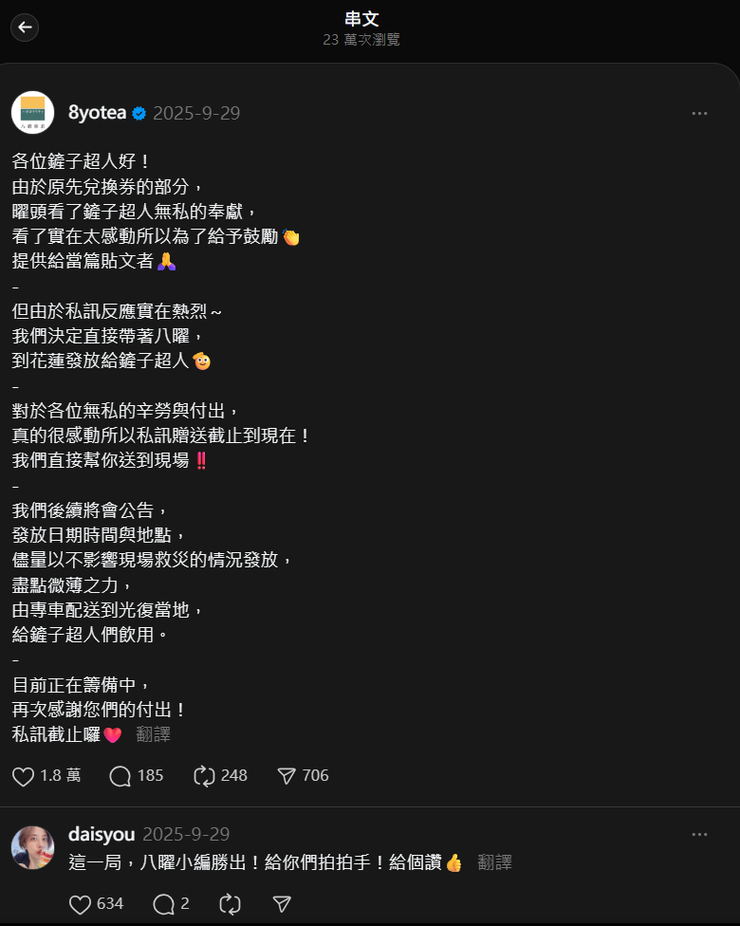Translate daisyou's comment
Image resolution: width=740 pixels, height=926 pixels.
tap(493, 863)
